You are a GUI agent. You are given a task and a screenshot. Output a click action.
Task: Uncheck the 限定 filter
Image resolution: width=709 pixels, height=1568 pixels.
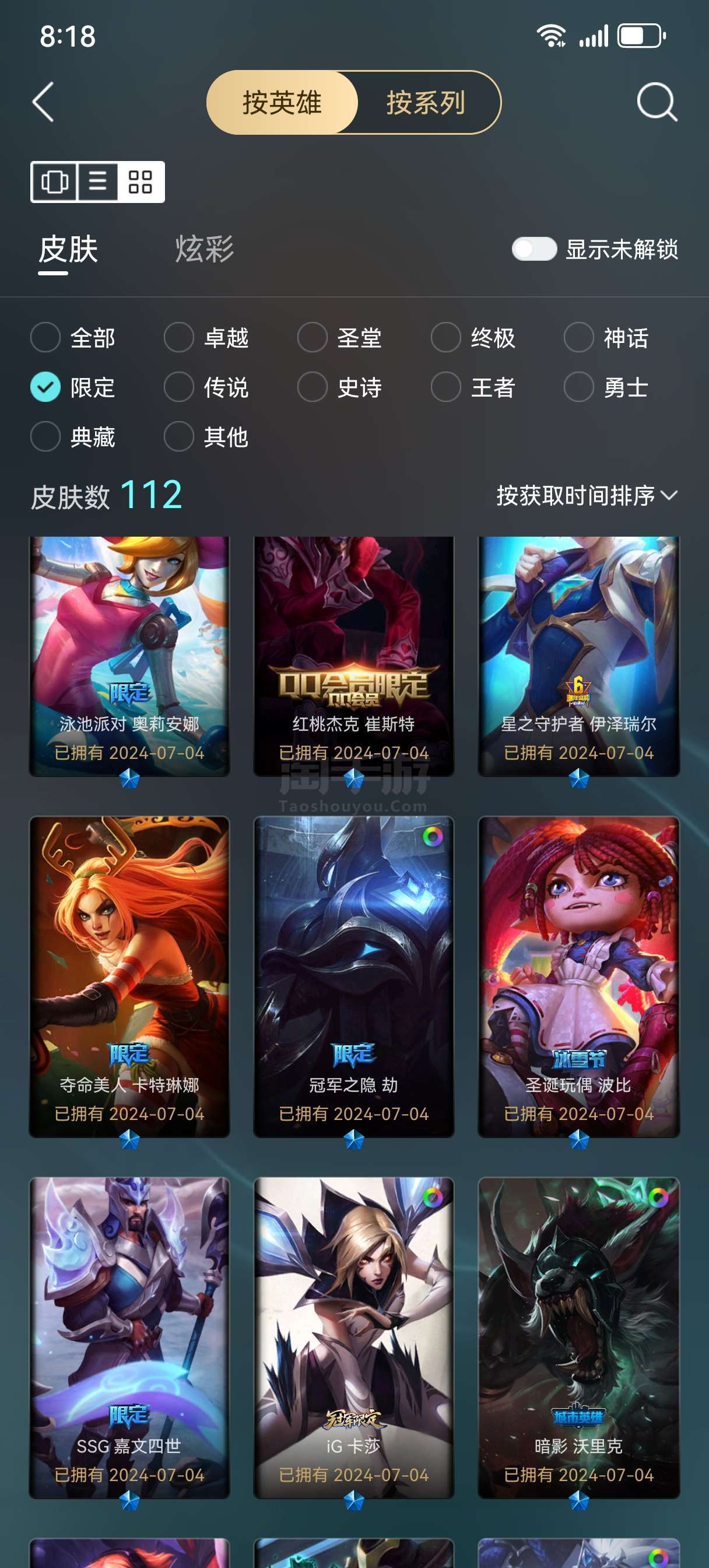pos(73,387)
